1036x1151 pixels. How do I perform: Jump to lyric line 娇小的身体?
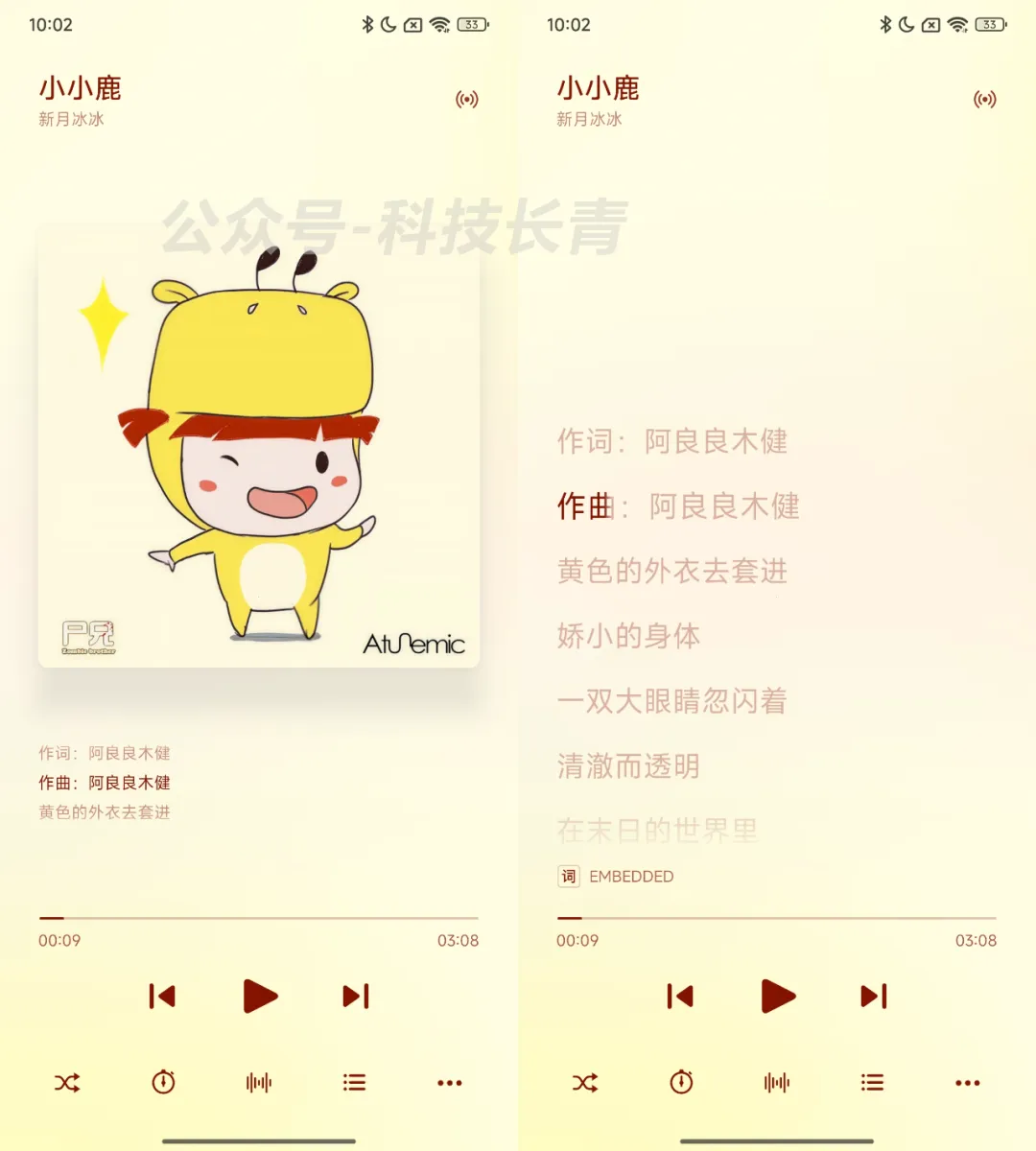point(628,636)
